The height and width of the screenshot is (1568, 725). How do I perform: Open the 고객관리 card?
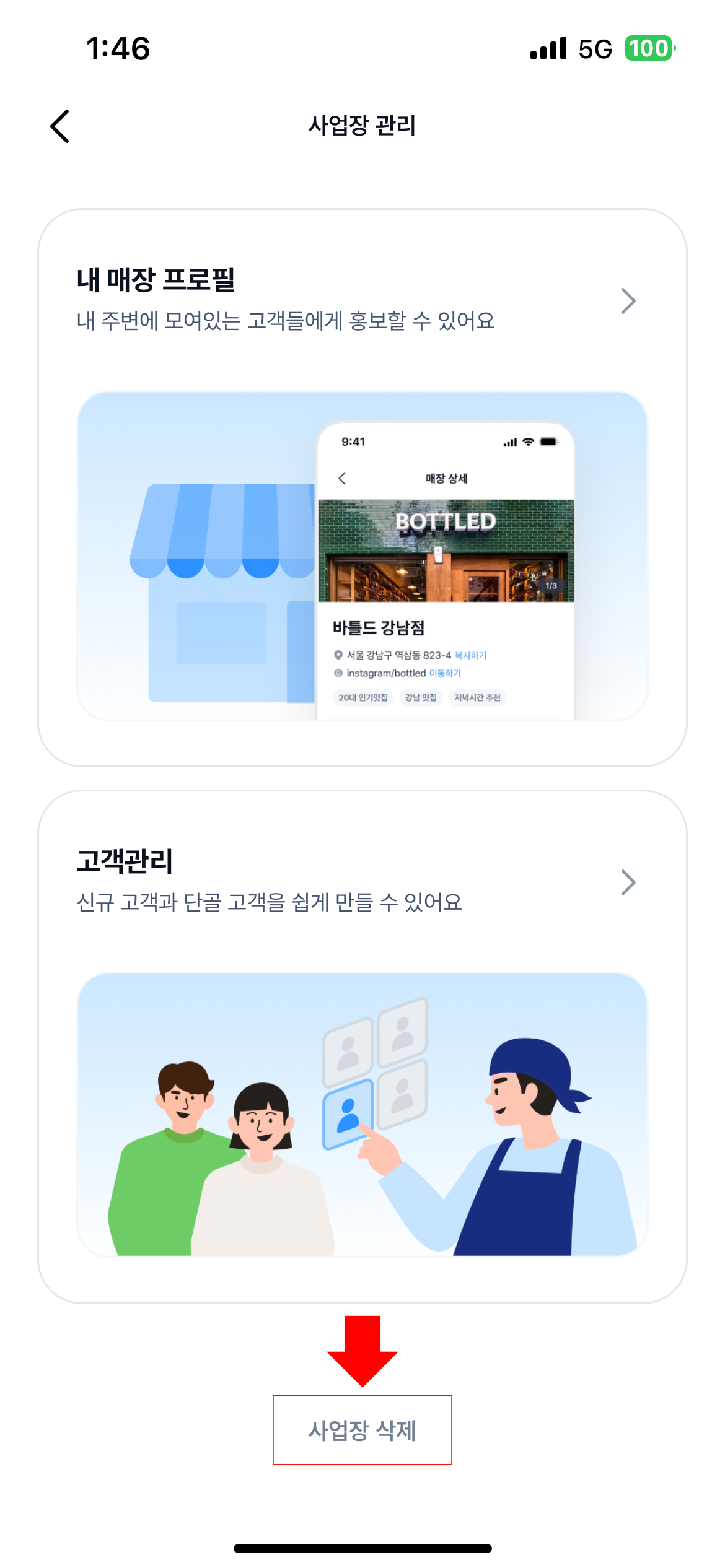362,1047
